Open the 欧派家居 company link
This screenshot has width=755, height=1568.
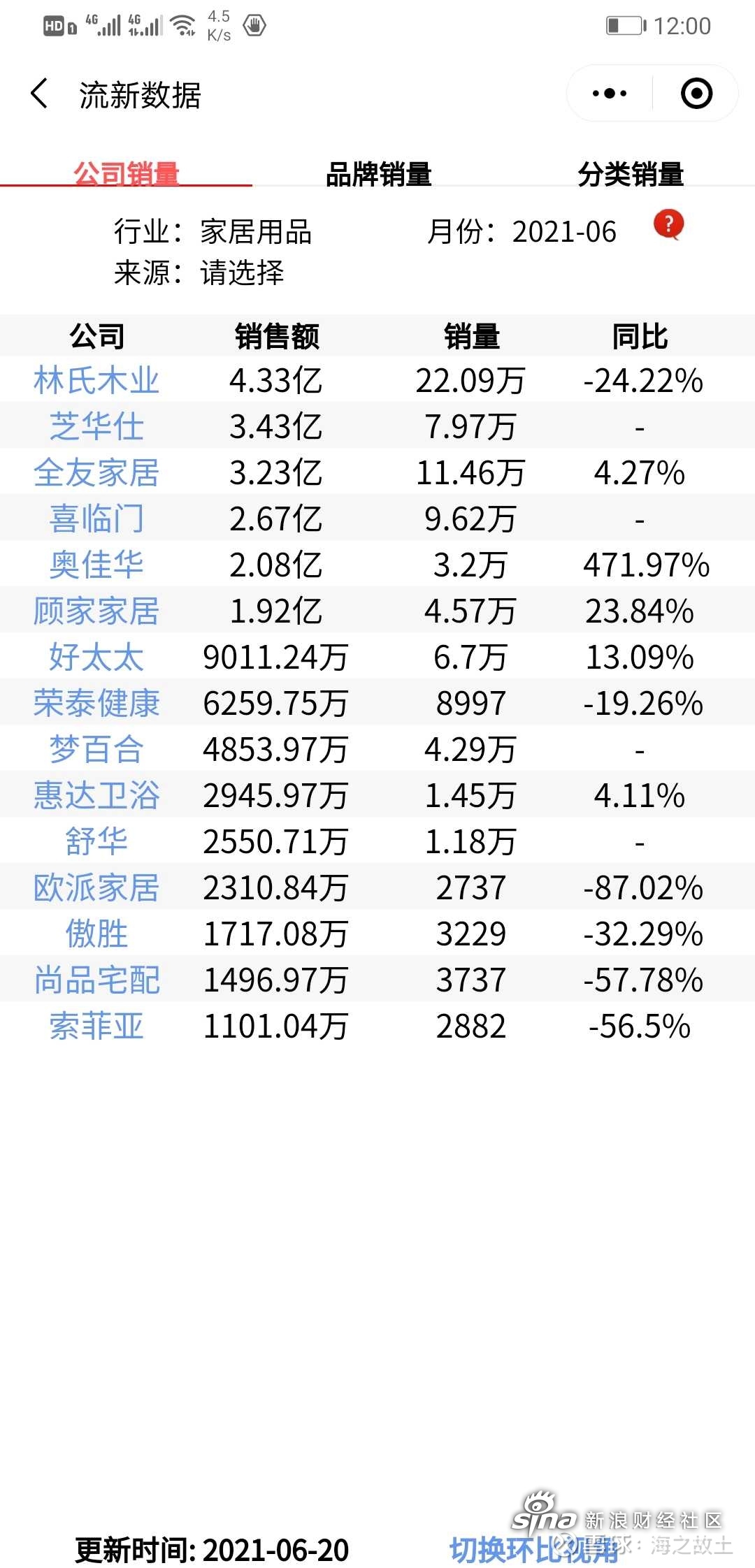96,888
